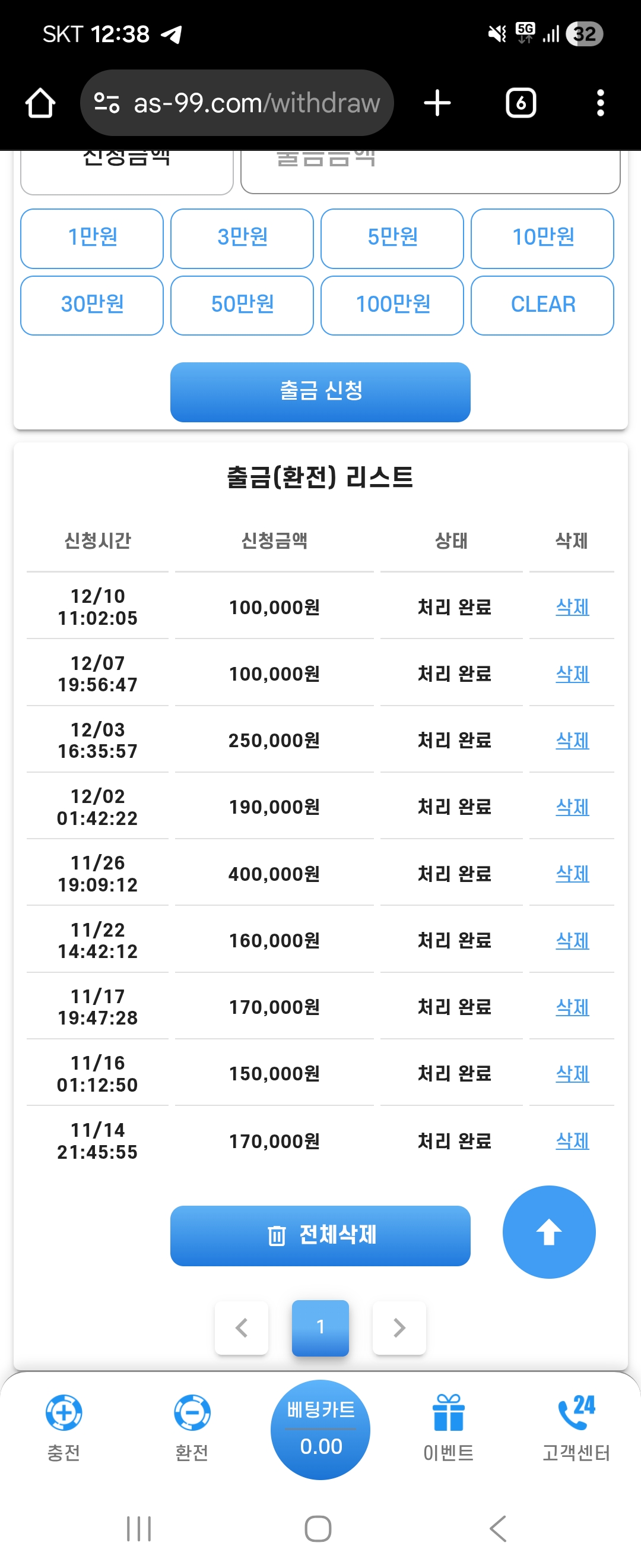Jump back to top with arrow button

548,1232
